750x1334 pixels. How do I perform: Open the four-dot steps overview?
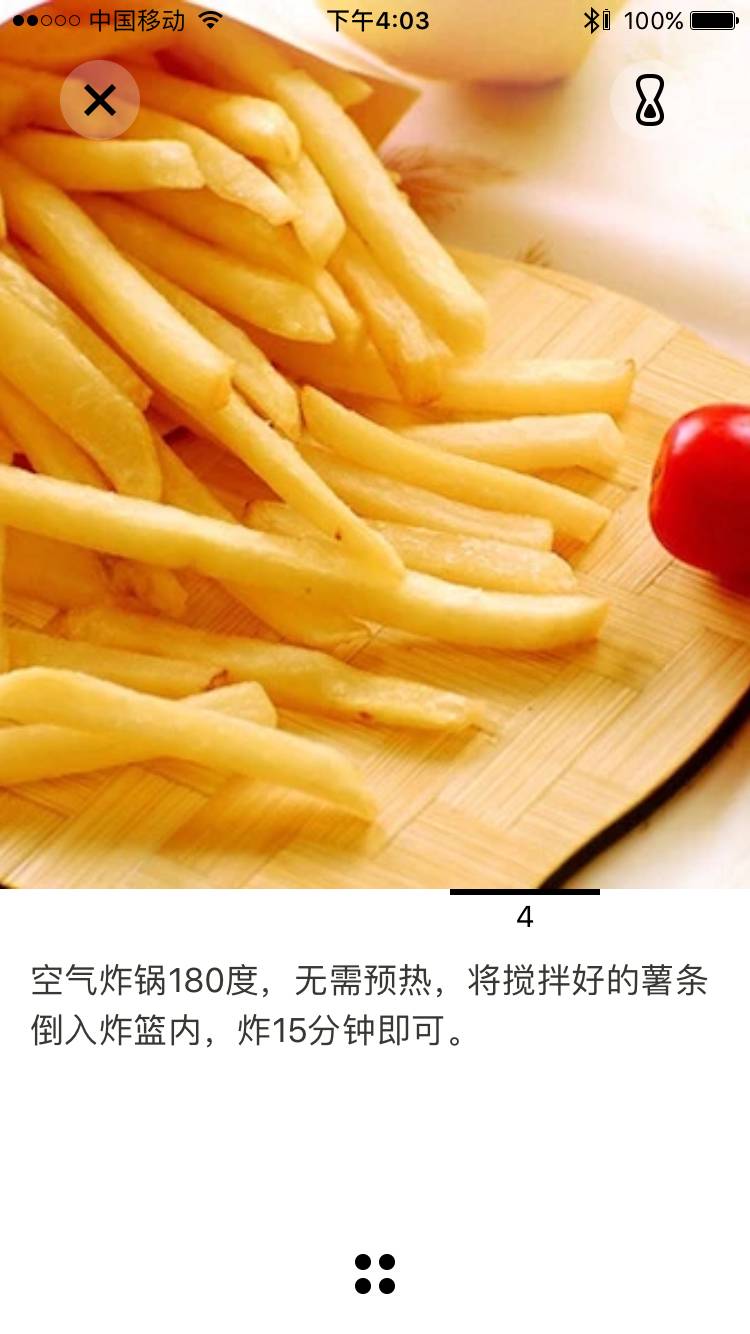[x=375, y=1274]
